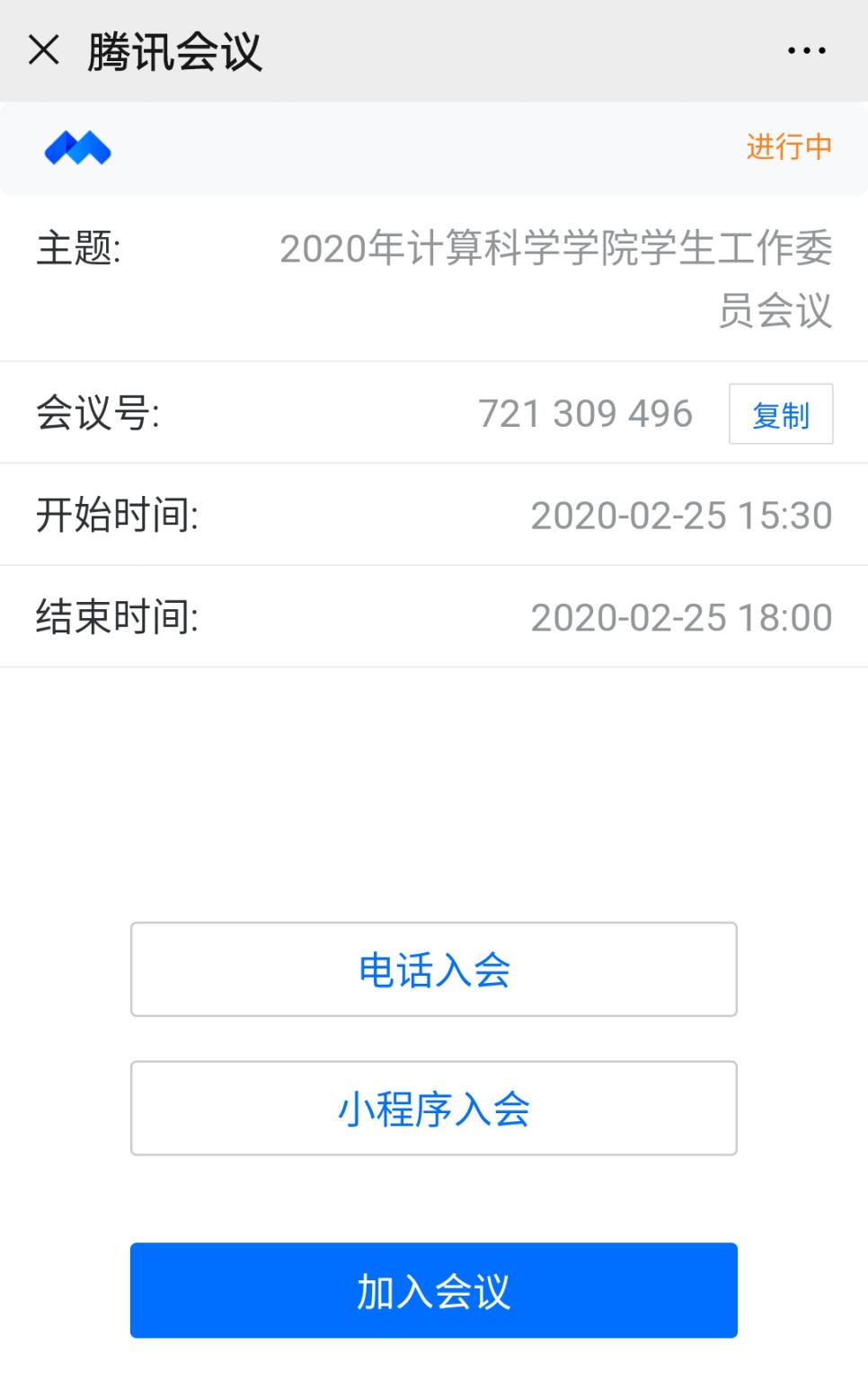
Task: Join through mini program 小程序入会
Action: click(434, 1108)
